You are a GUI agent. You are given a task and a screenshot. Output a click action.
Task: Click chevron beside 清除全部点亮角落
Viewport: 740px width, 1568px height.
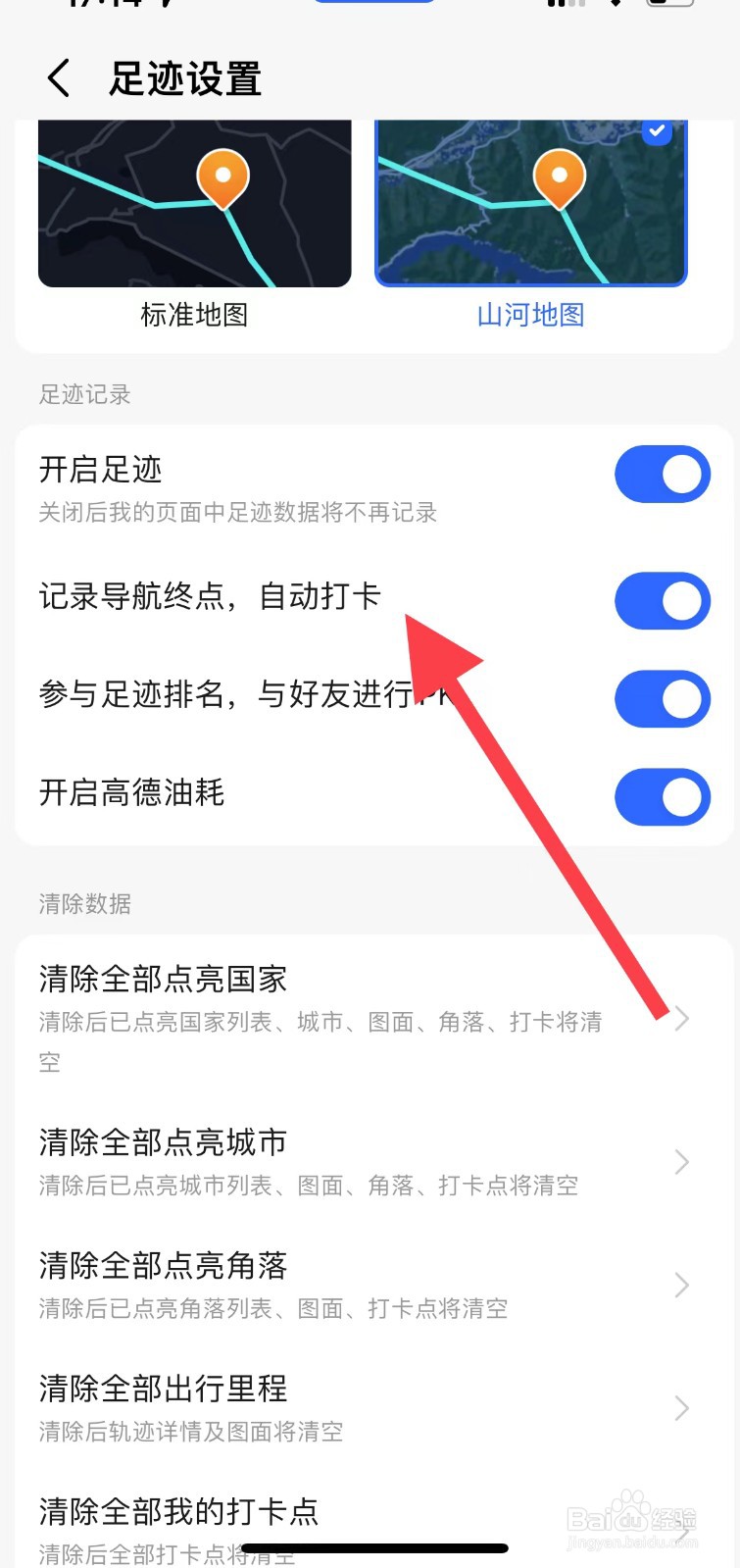point(682,1285)
